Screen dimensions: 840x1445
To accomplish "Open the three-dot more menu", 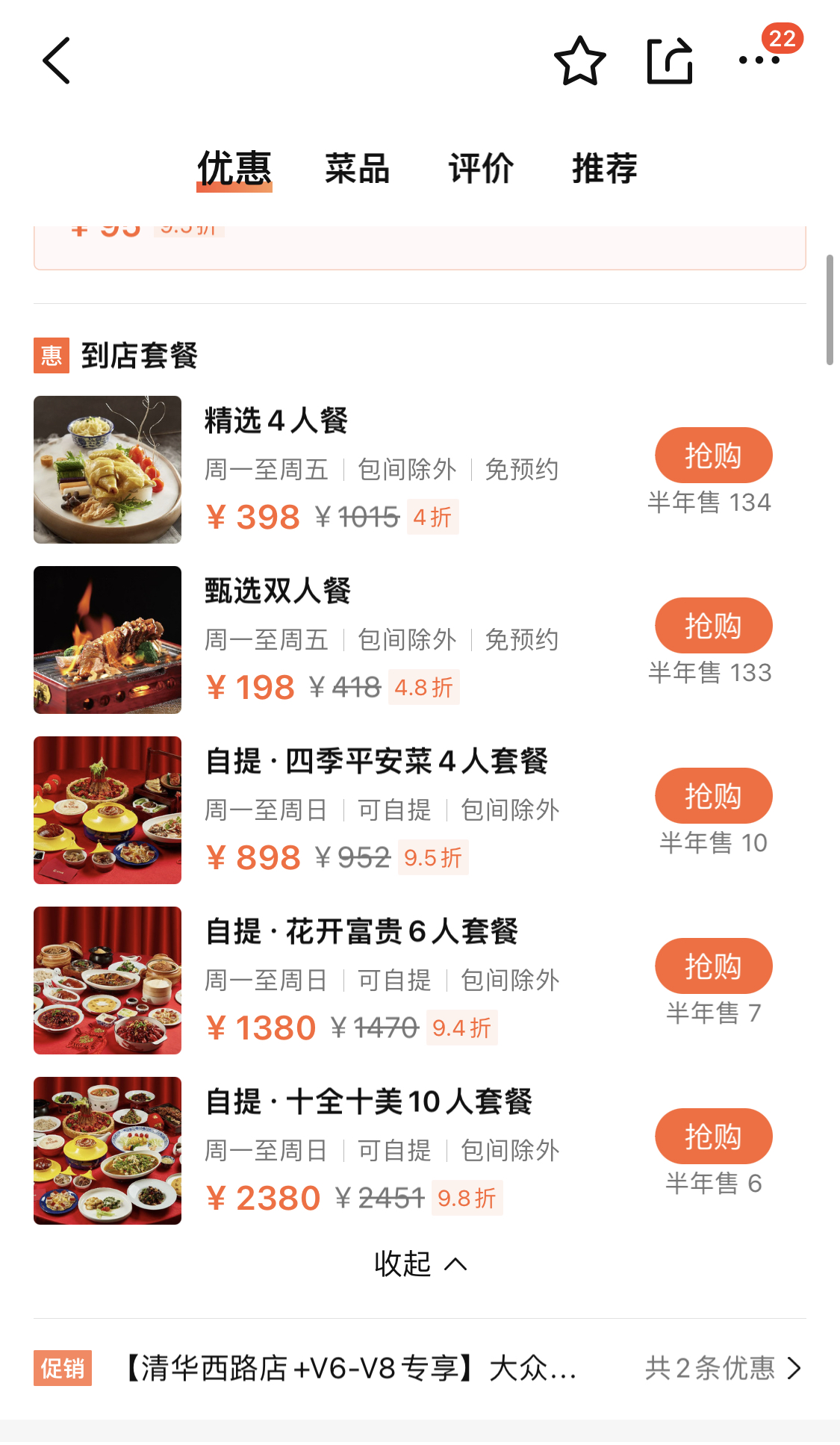I will 759,60.
